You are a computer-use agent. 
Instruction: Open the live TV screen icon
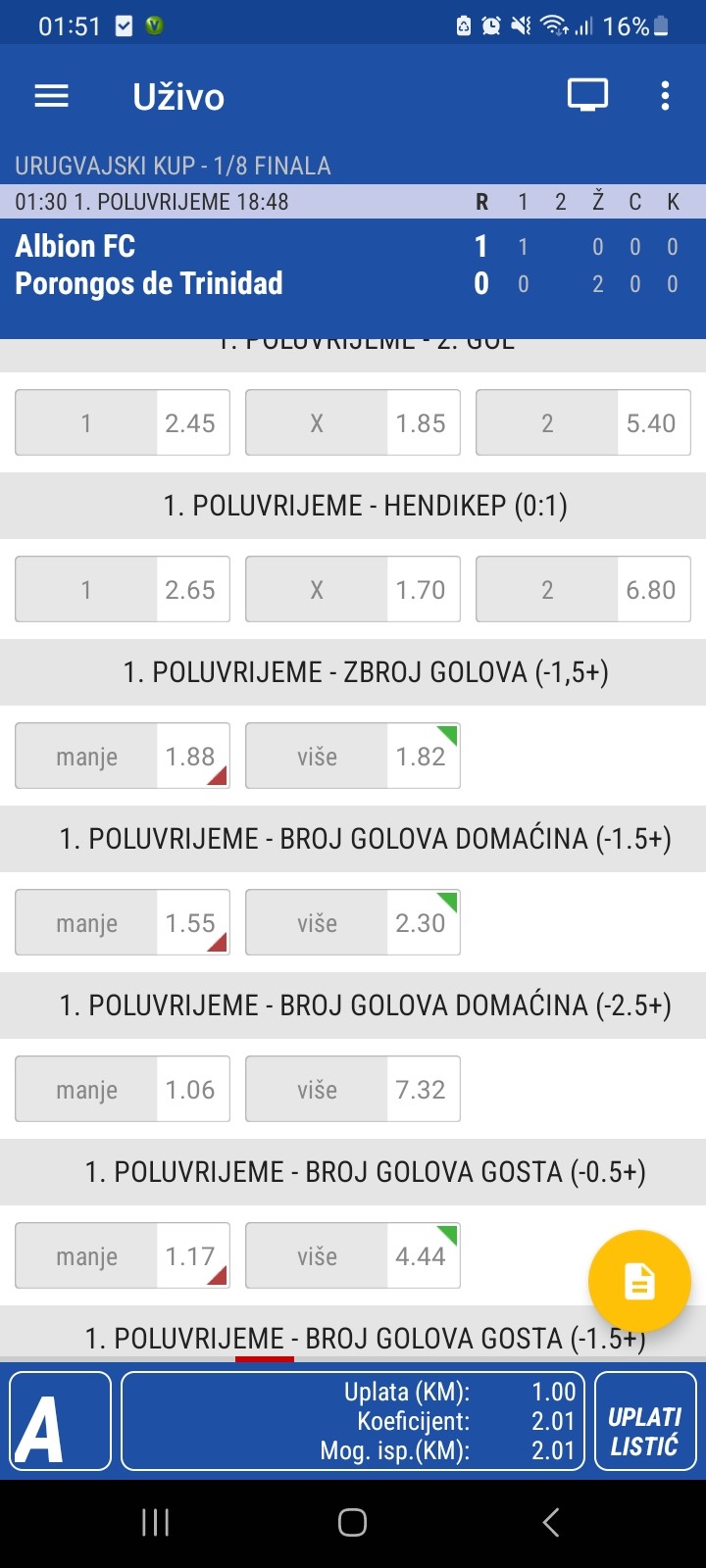pos(587,96)
